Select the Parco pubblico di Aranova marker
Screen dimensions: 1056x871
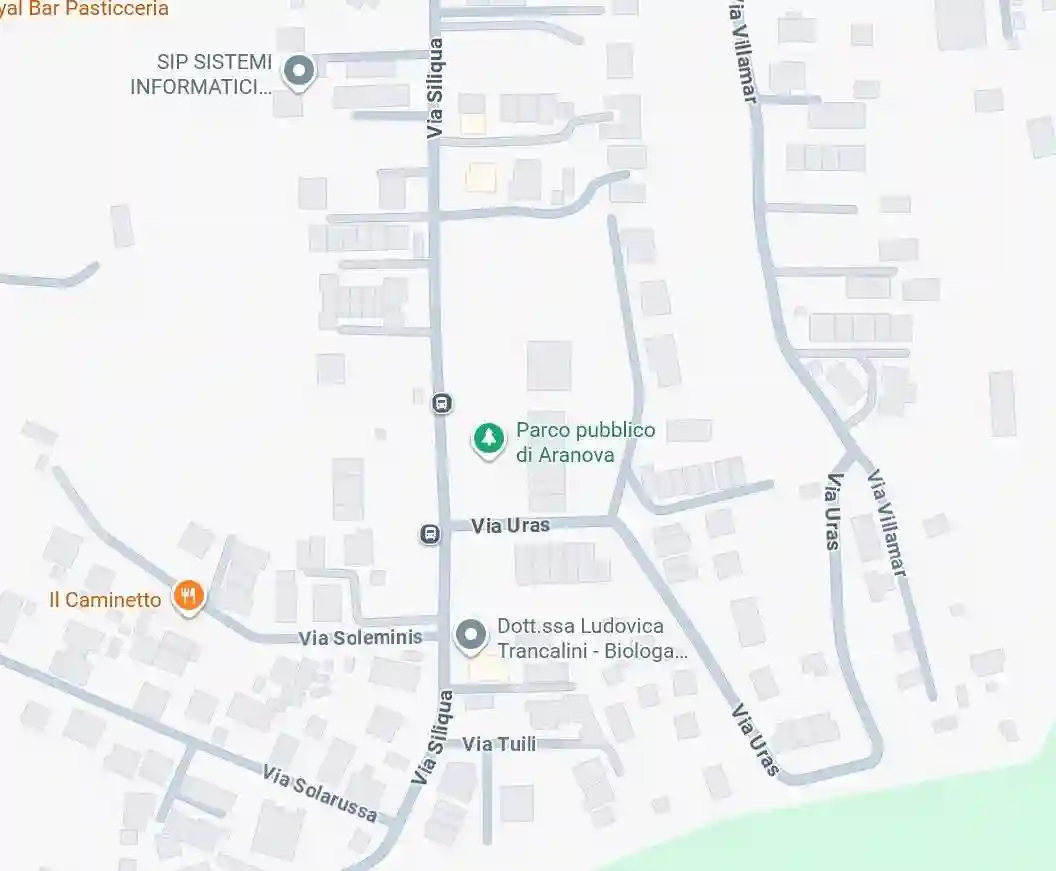pyautogui.click(x=488, y=438)
